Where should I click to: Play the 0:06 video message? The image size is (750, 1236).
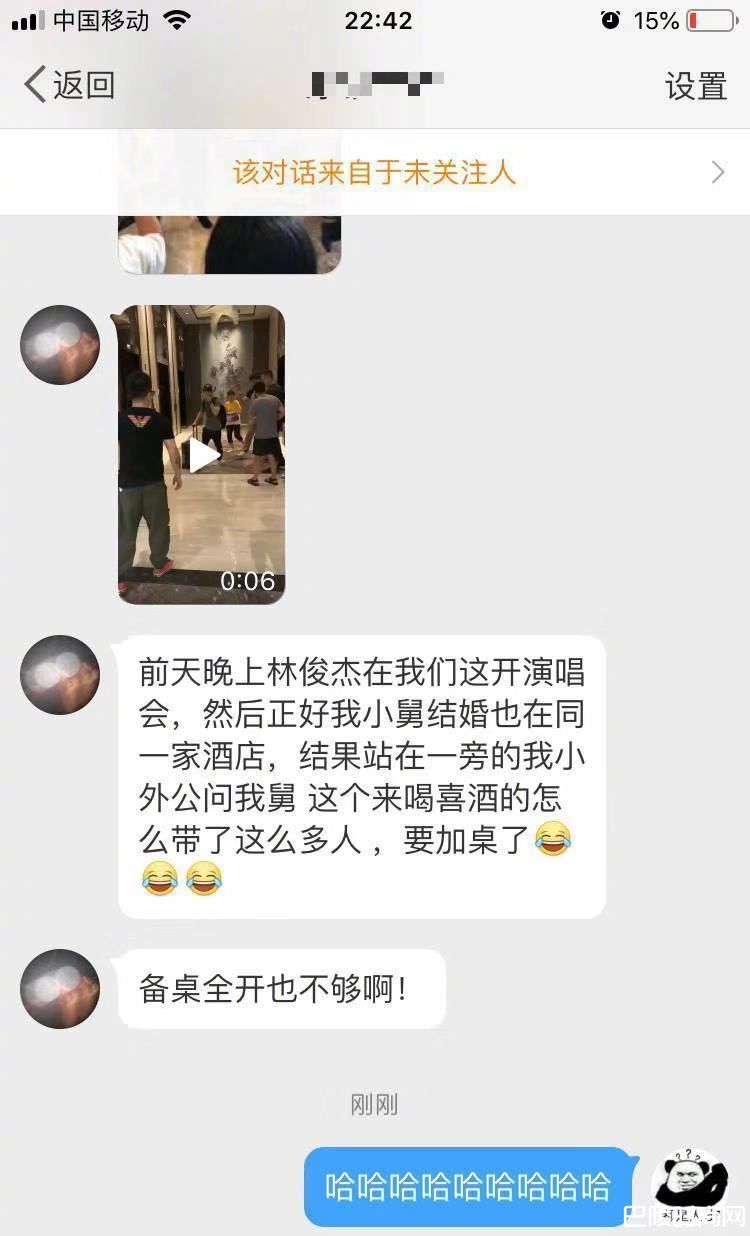click(x=202, y=455)
